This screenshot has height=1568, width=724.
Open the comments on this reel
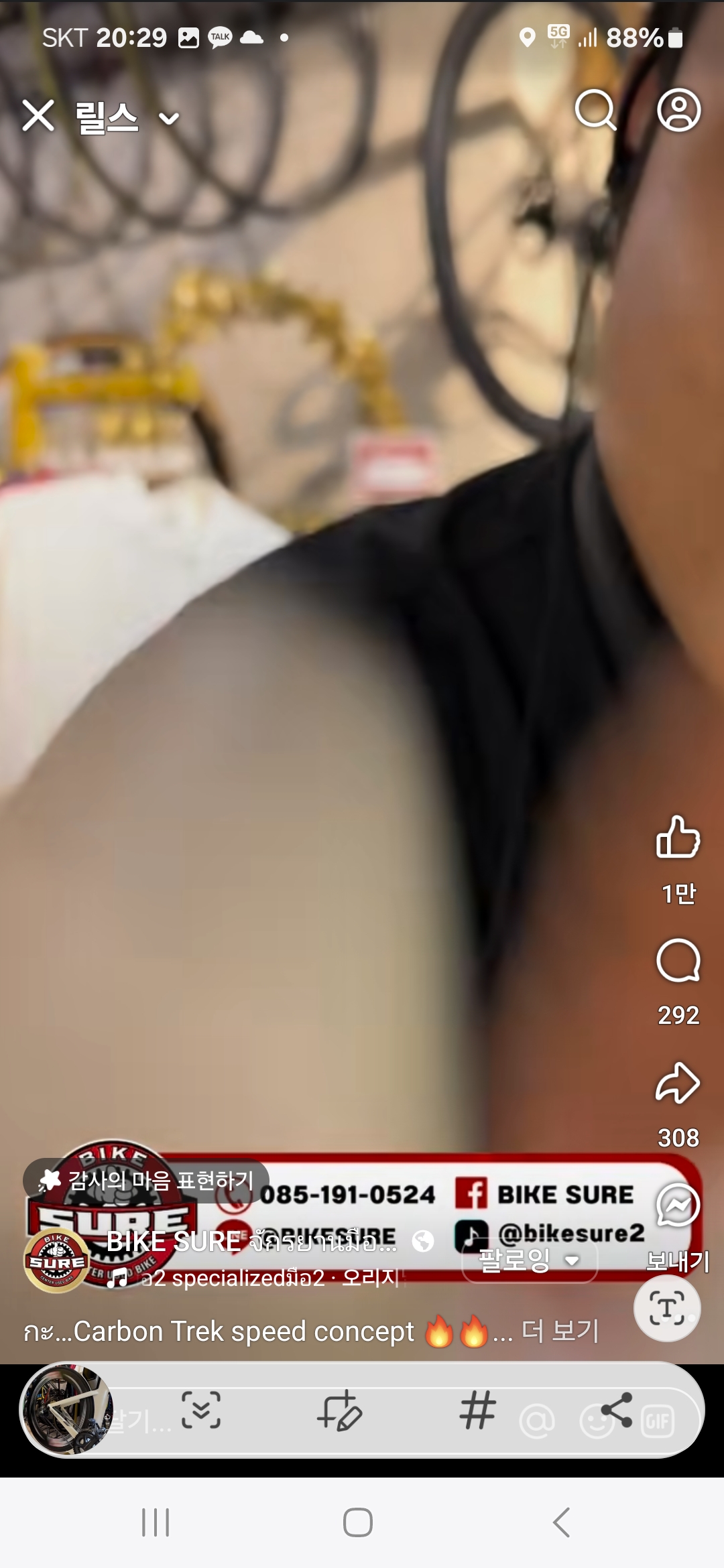(678, 961)
